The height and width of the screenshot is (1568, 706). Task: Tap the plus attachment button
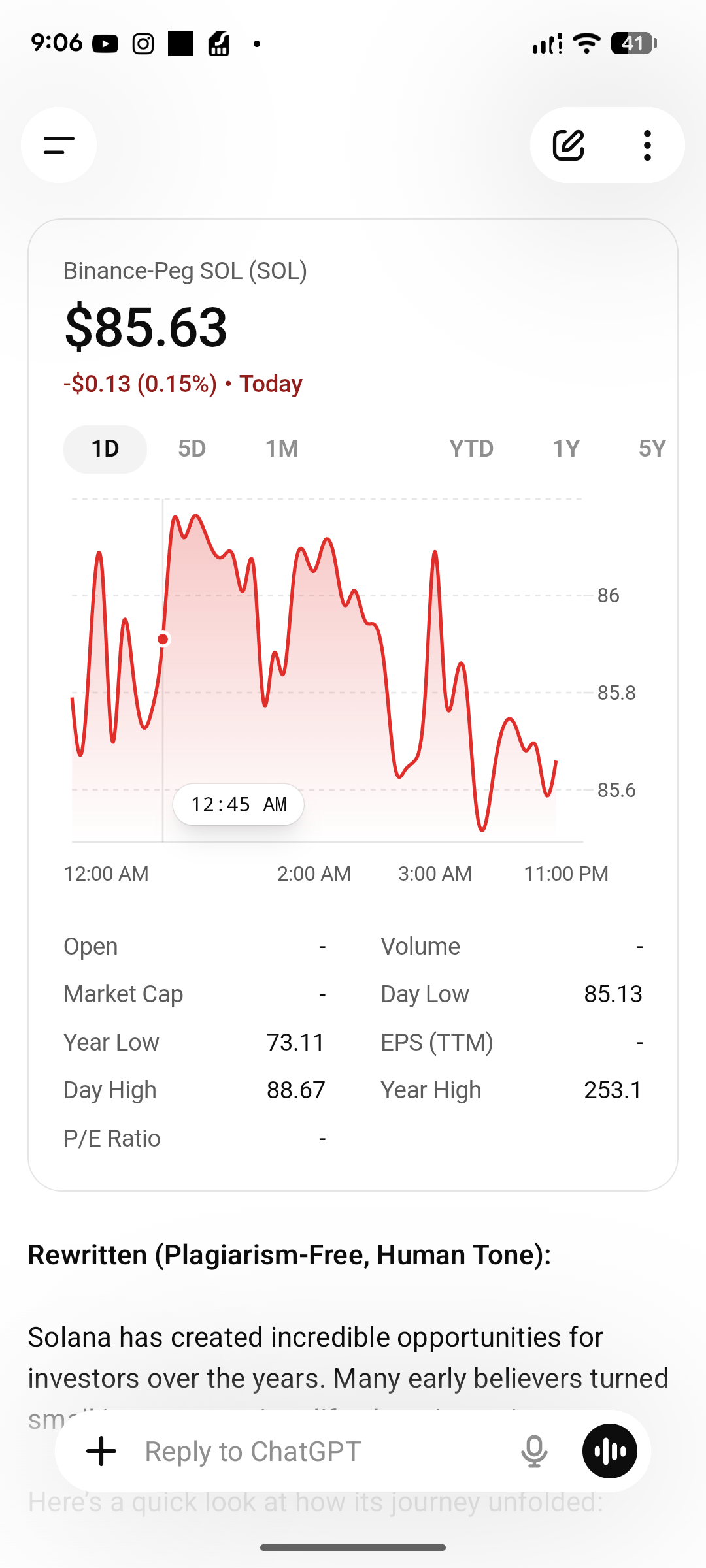pyautogui.click(x=102, y=1451)
